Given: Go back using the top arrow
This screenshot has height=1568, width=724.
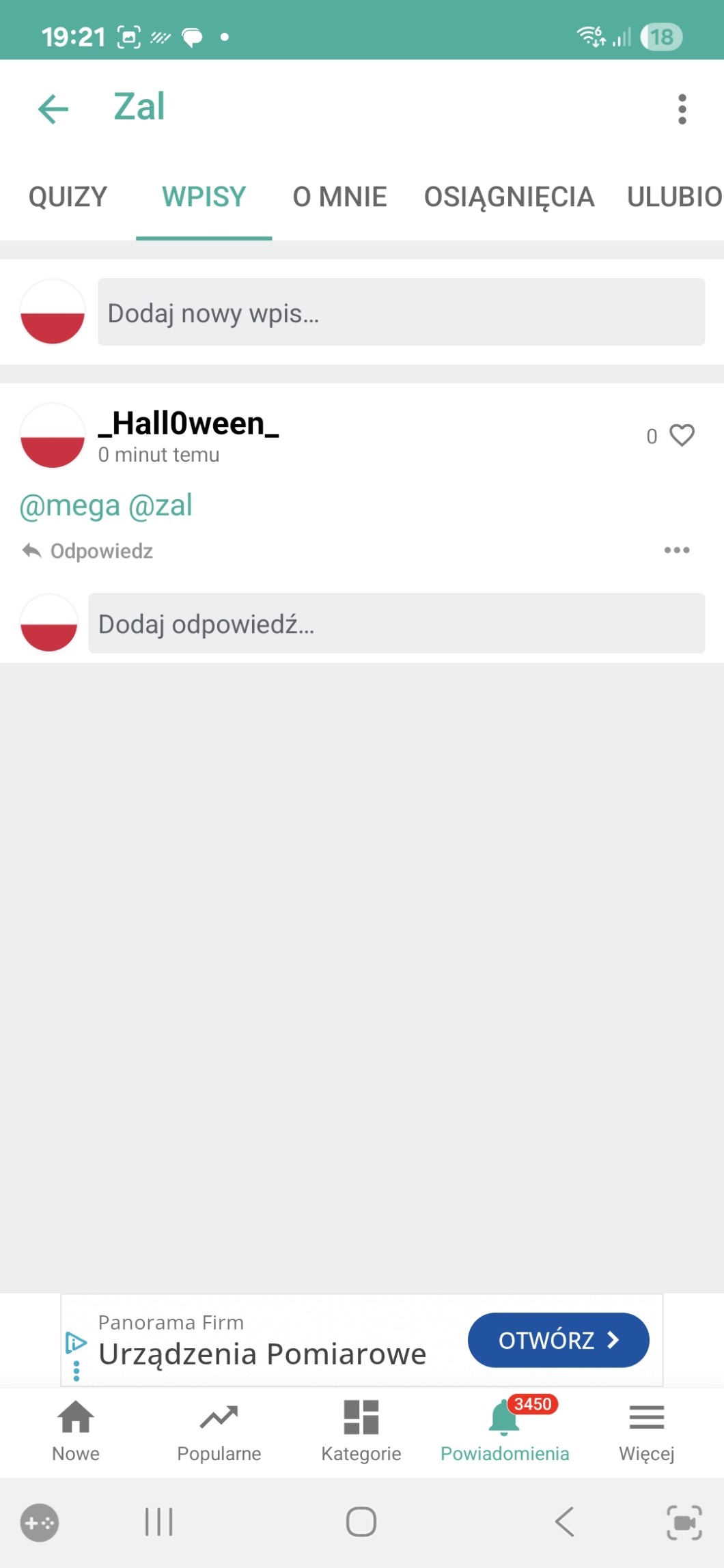Looking at the screenshot, I should click(x=53, y=109).
